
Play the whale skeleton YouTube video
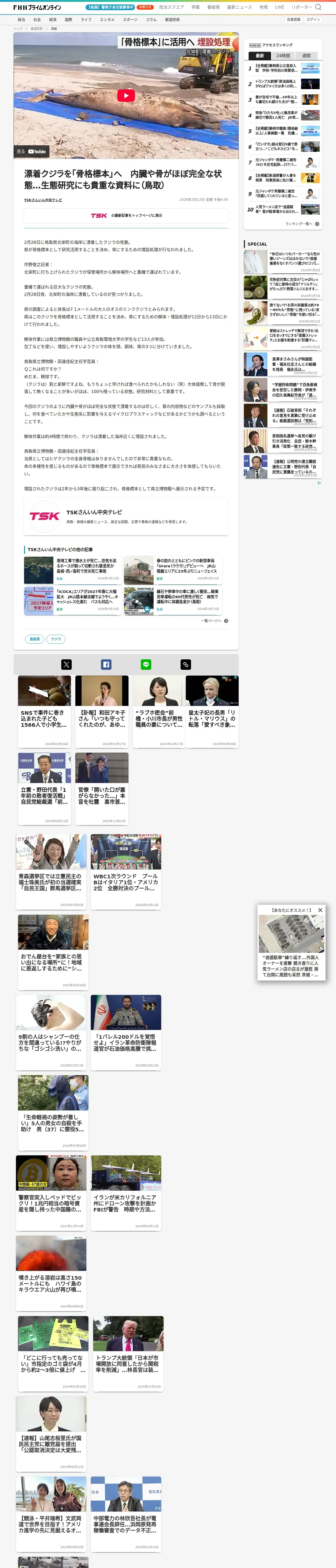[126, 96]
